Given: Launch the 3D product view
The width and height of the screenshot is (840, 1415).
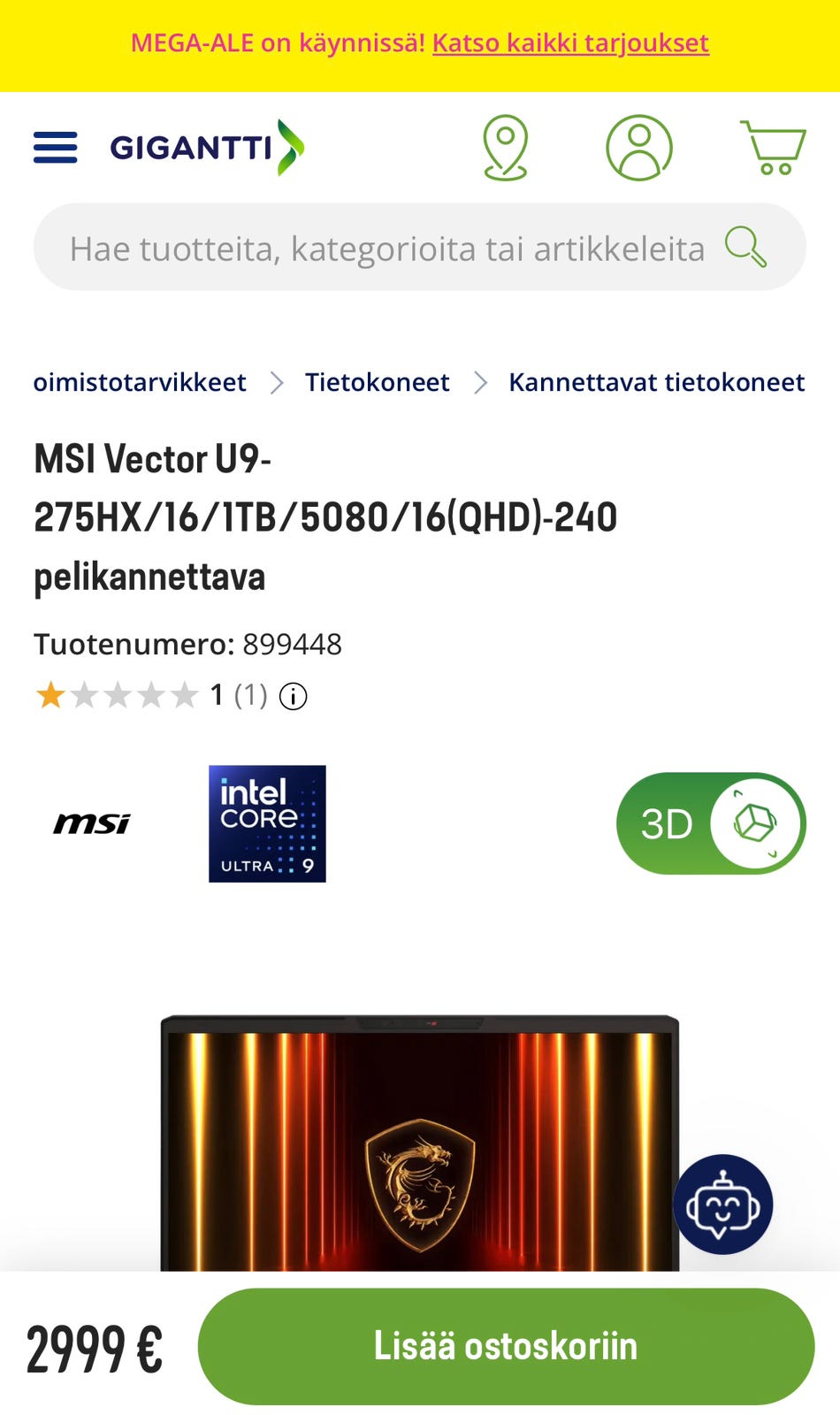Looking at the screenshot, I should click(x=711, y=823).
